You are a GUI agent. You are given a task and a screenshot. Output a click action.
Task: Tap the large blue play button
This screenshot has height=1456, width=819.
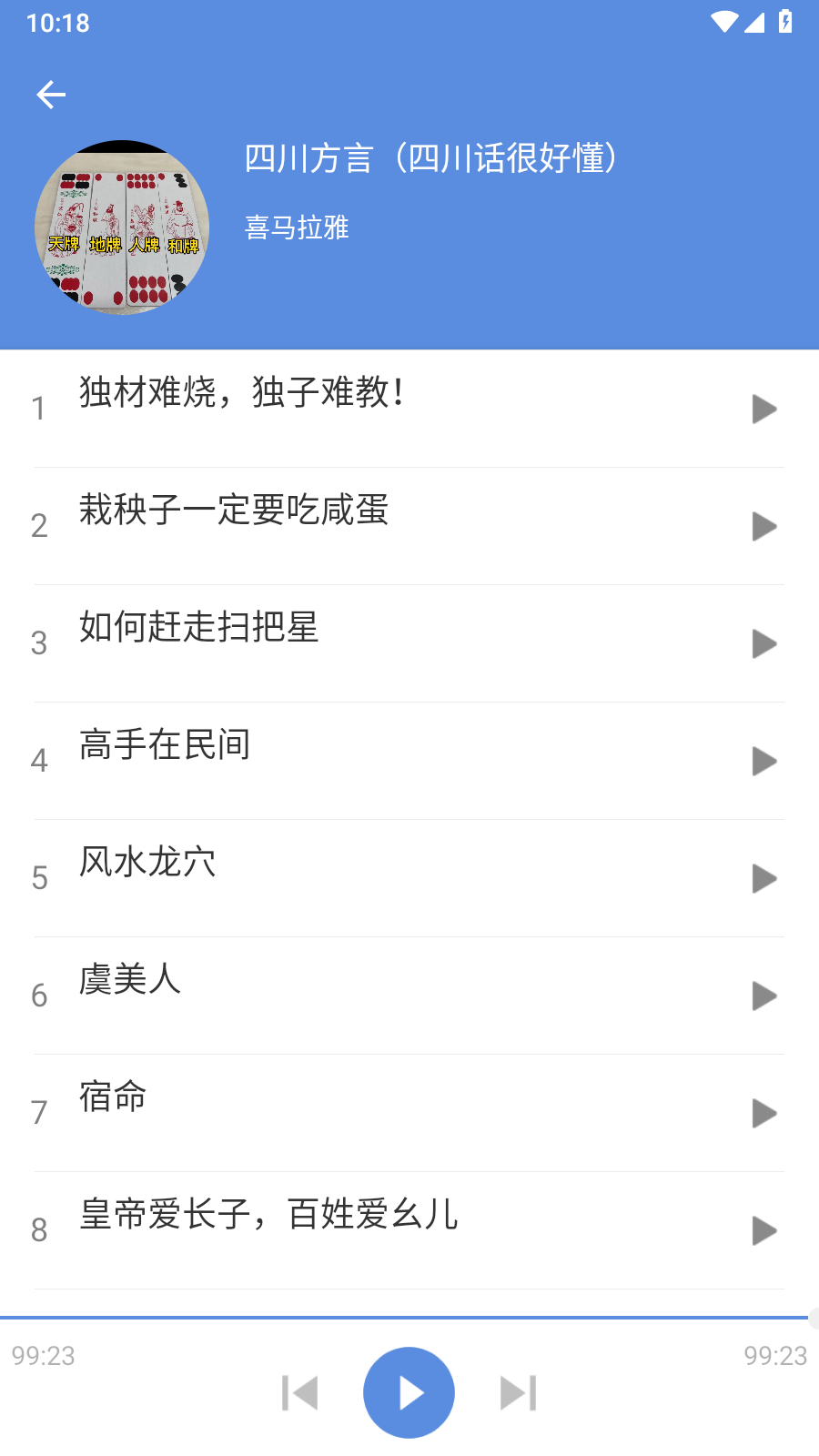(x=409, y=1392)
